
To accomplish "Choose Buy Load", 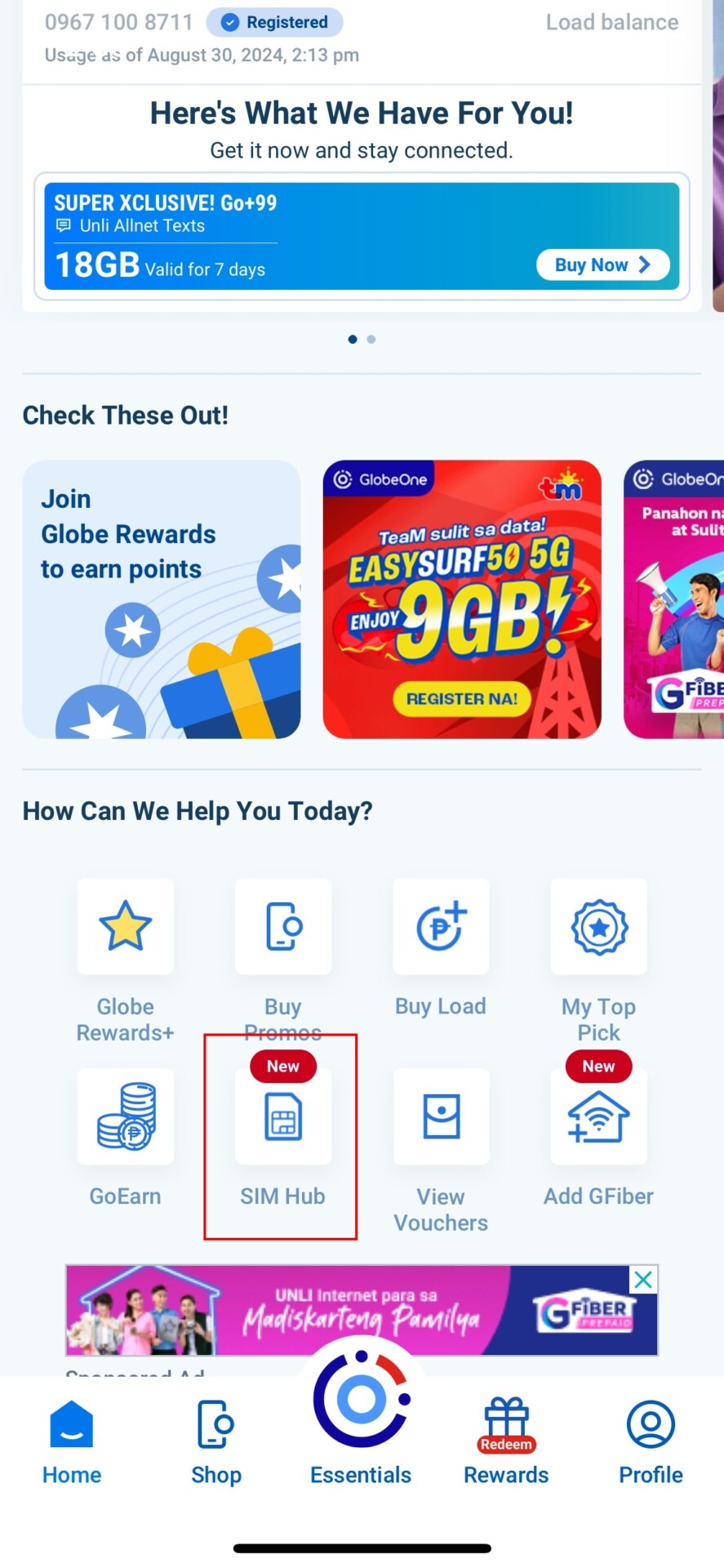I will click(441, 927).
